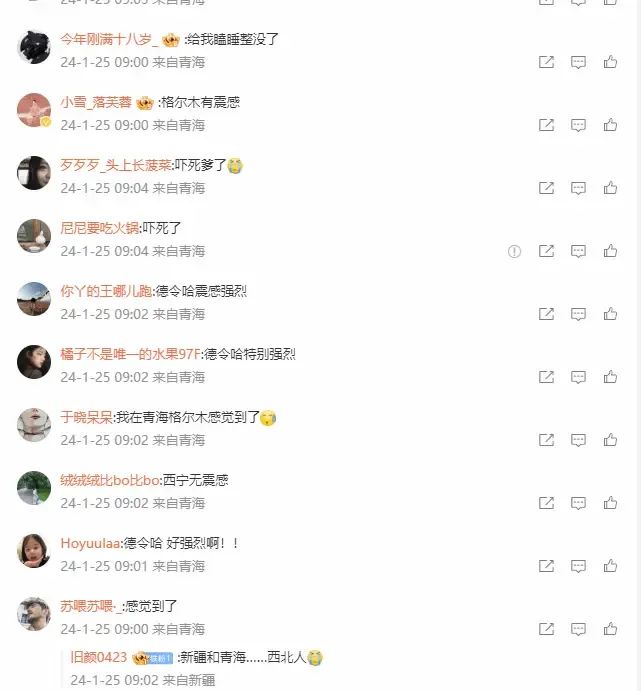Like the comment by 小雪_落芙蓉

[x=610, y=125]
